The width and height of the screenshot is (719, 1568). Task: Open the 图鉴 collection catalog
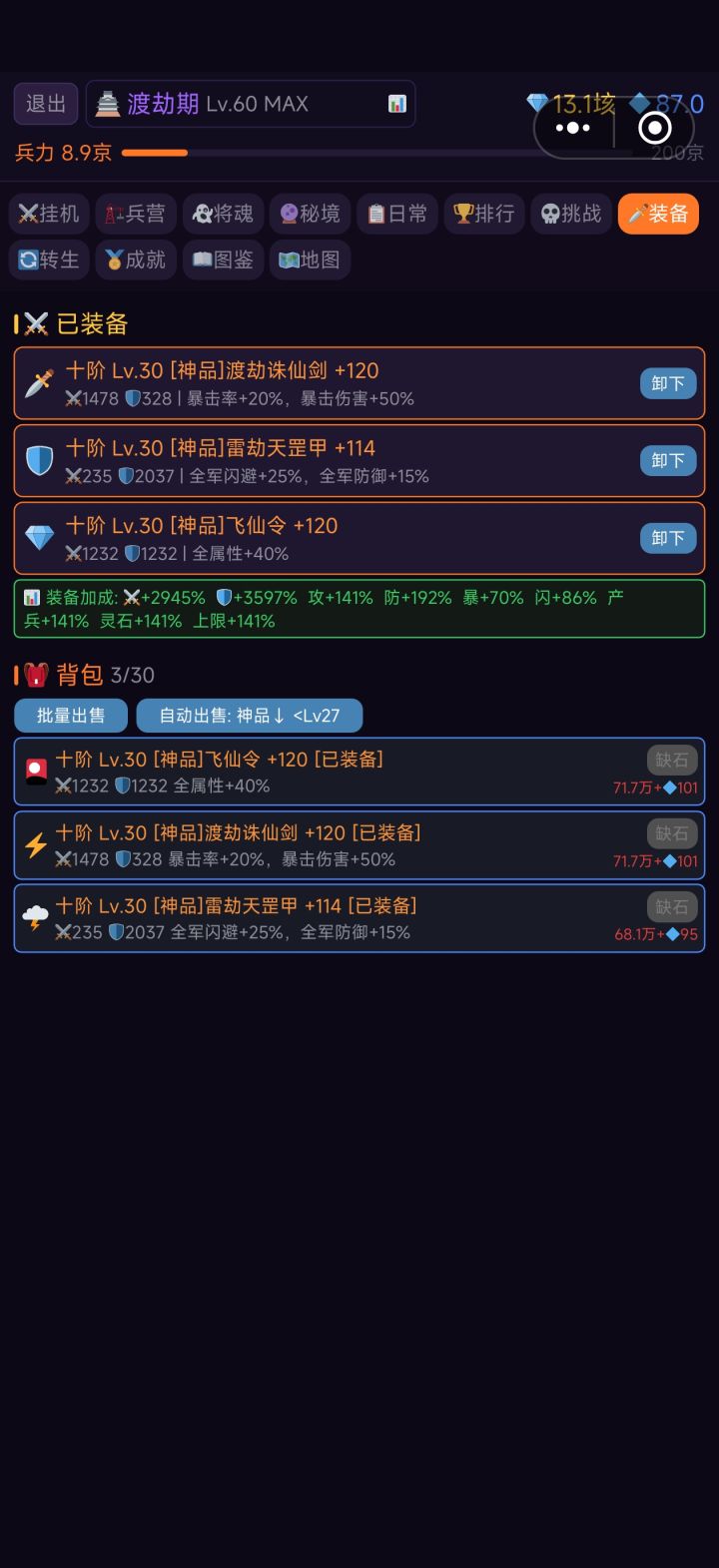[222, 260]
